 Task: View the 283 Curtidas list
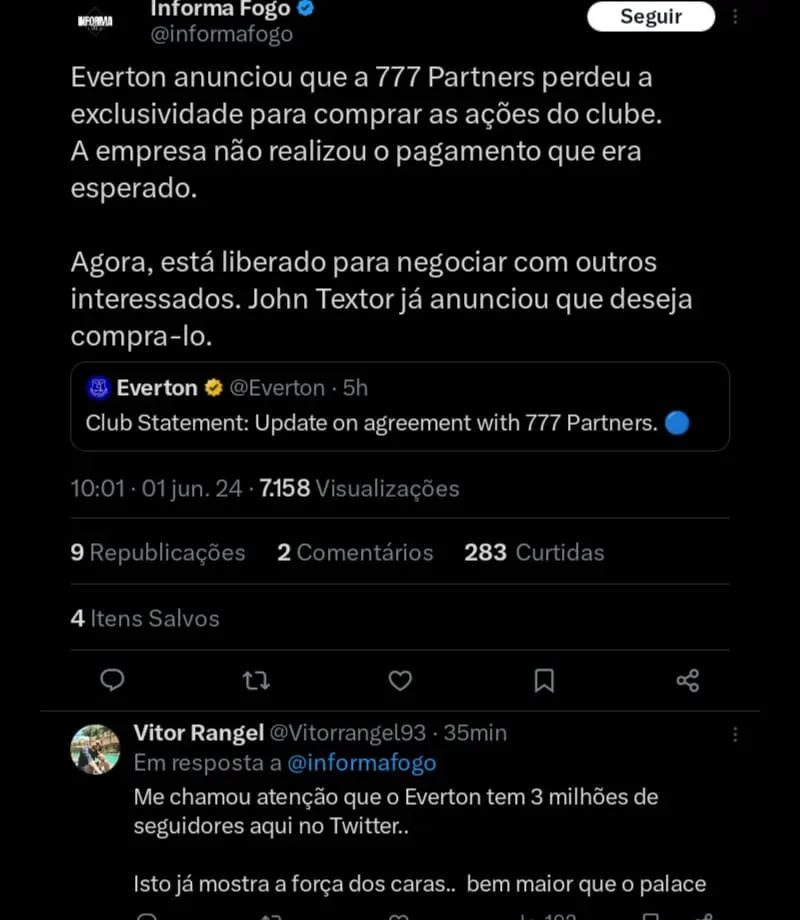(534, 552)
